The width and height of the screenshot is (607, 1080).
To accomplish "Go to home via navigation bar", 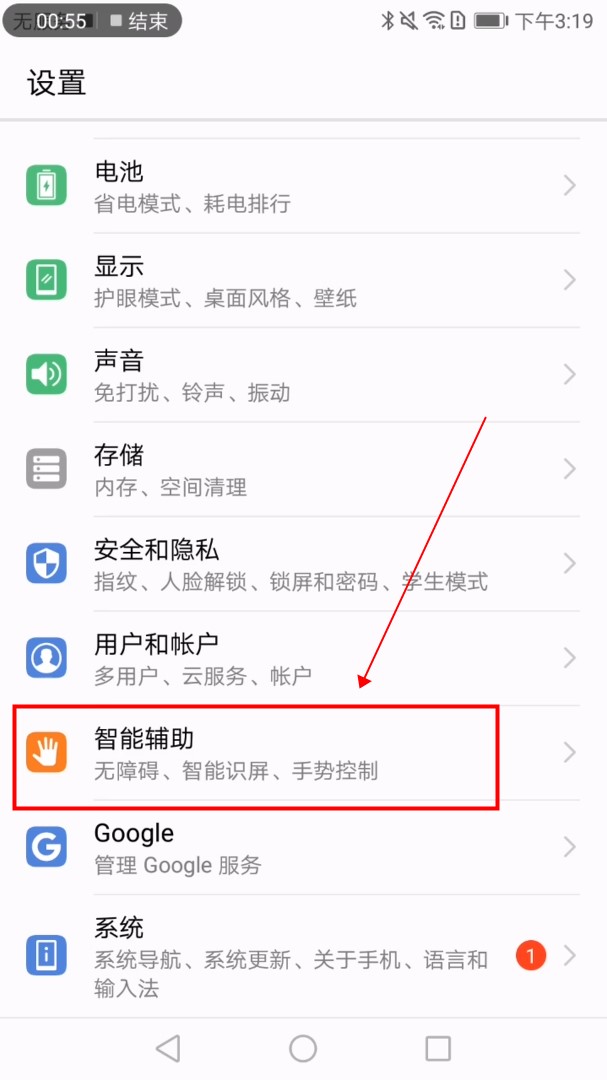I will [303, 1048].
